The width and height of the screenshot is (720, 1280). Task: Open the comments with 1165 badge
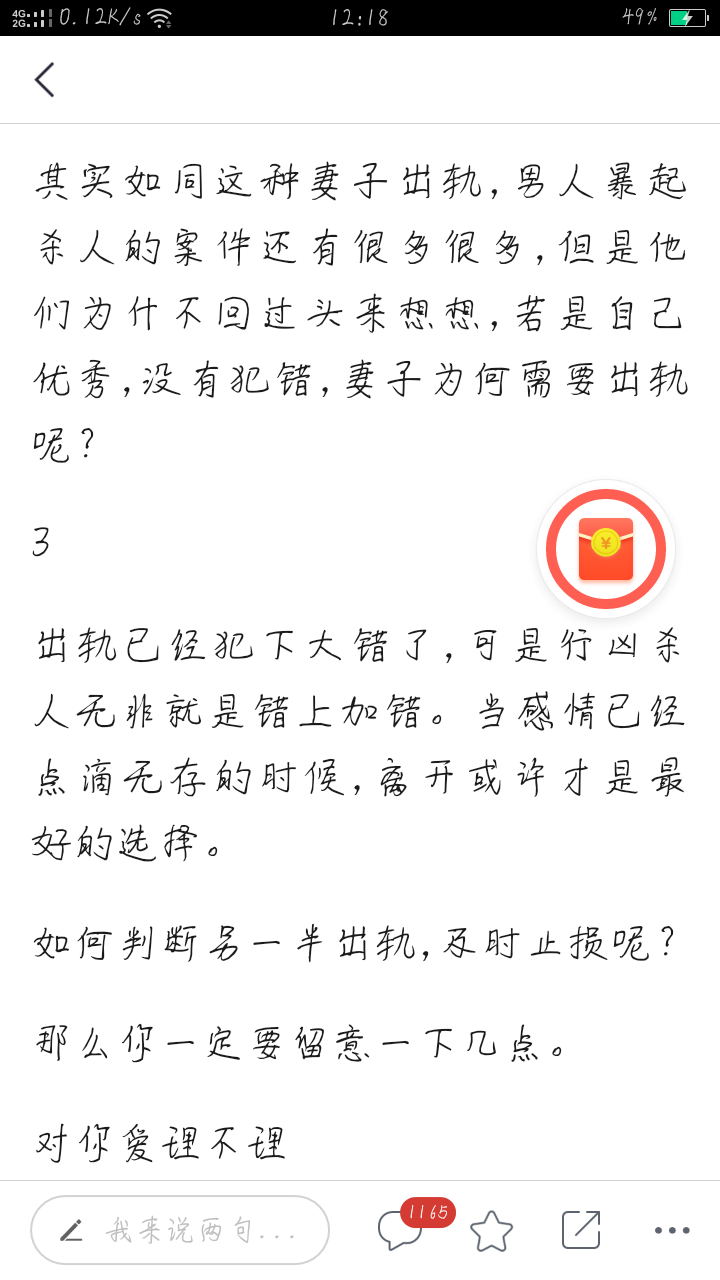click(400, 1230)
